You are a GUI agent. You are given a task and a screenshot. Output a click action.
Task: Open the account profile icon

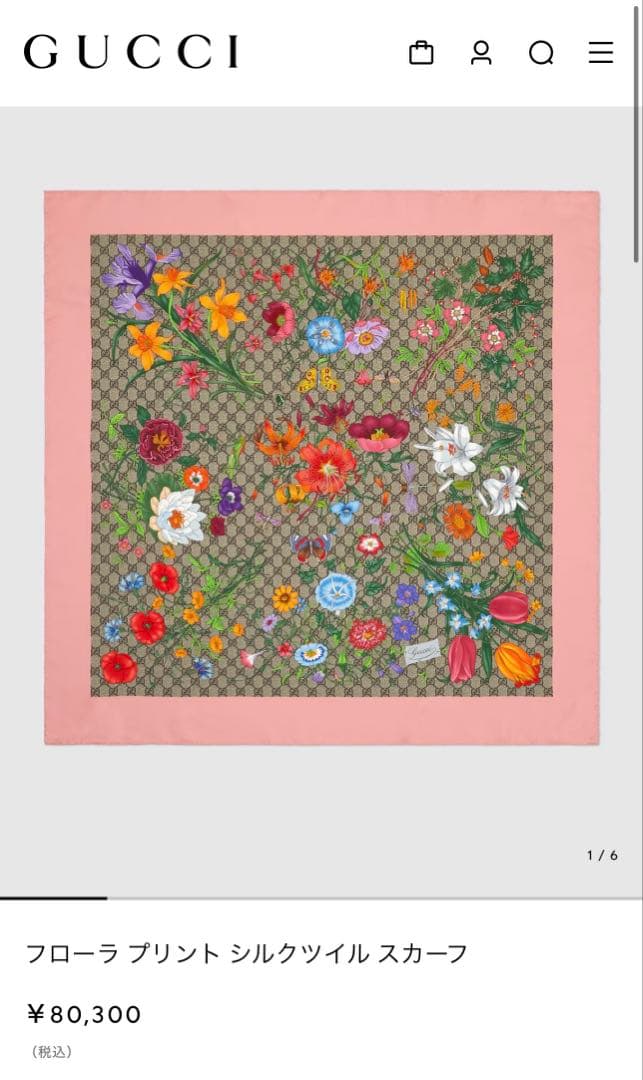point(481,52)
